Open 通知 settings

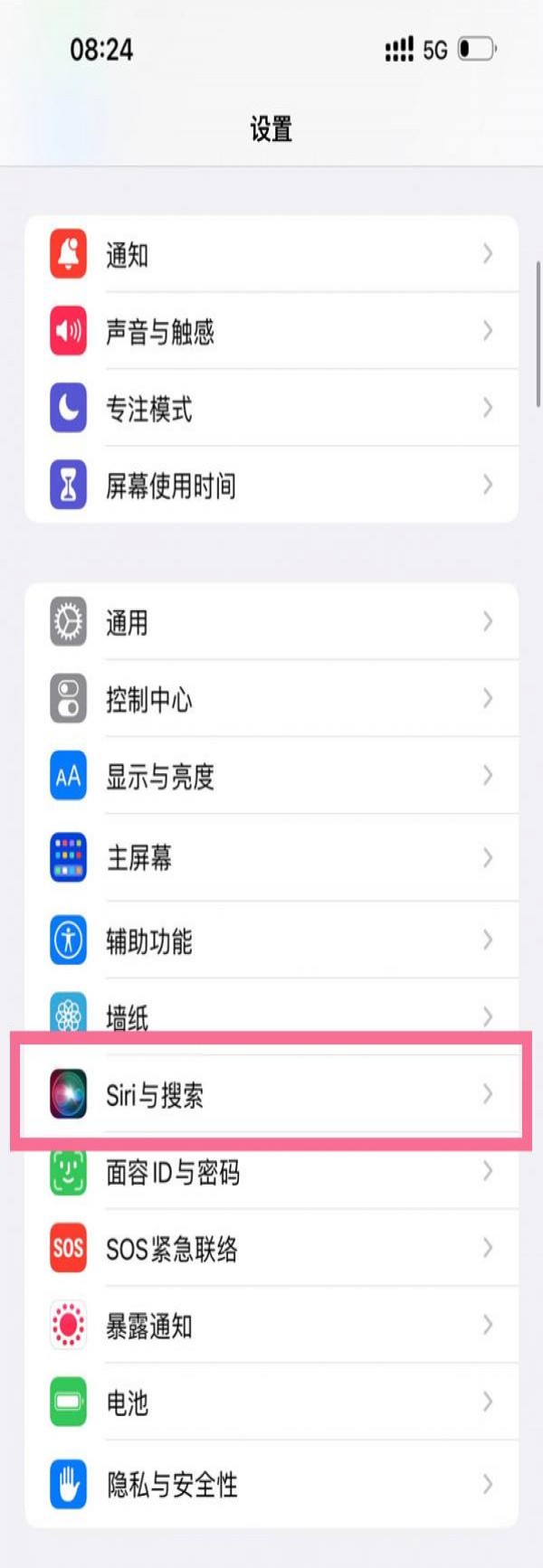pyautogui.click(x=271, y=254)
